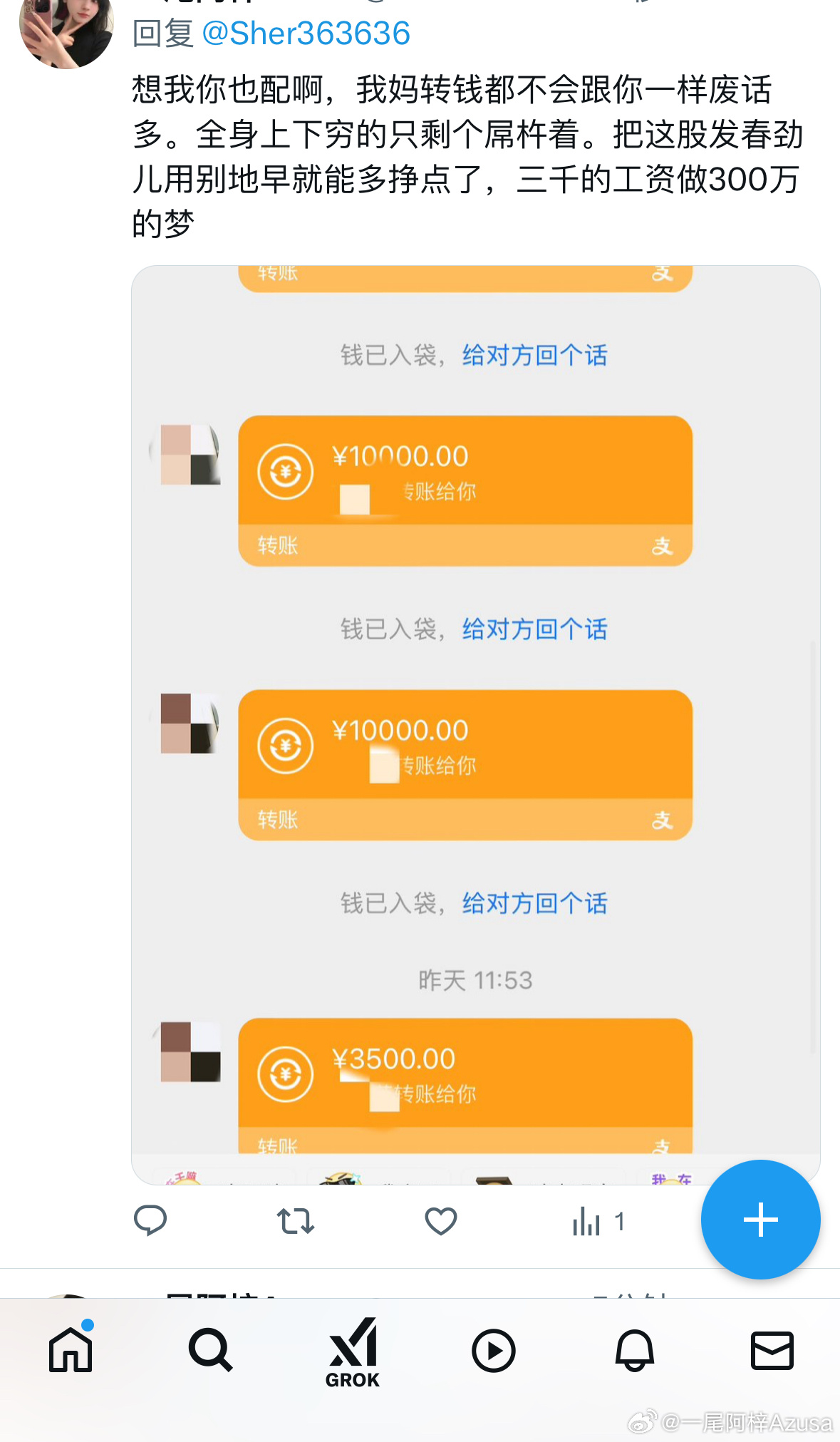840x1442 pixels.
Task: Repost this tweet
Action: 296,1221
